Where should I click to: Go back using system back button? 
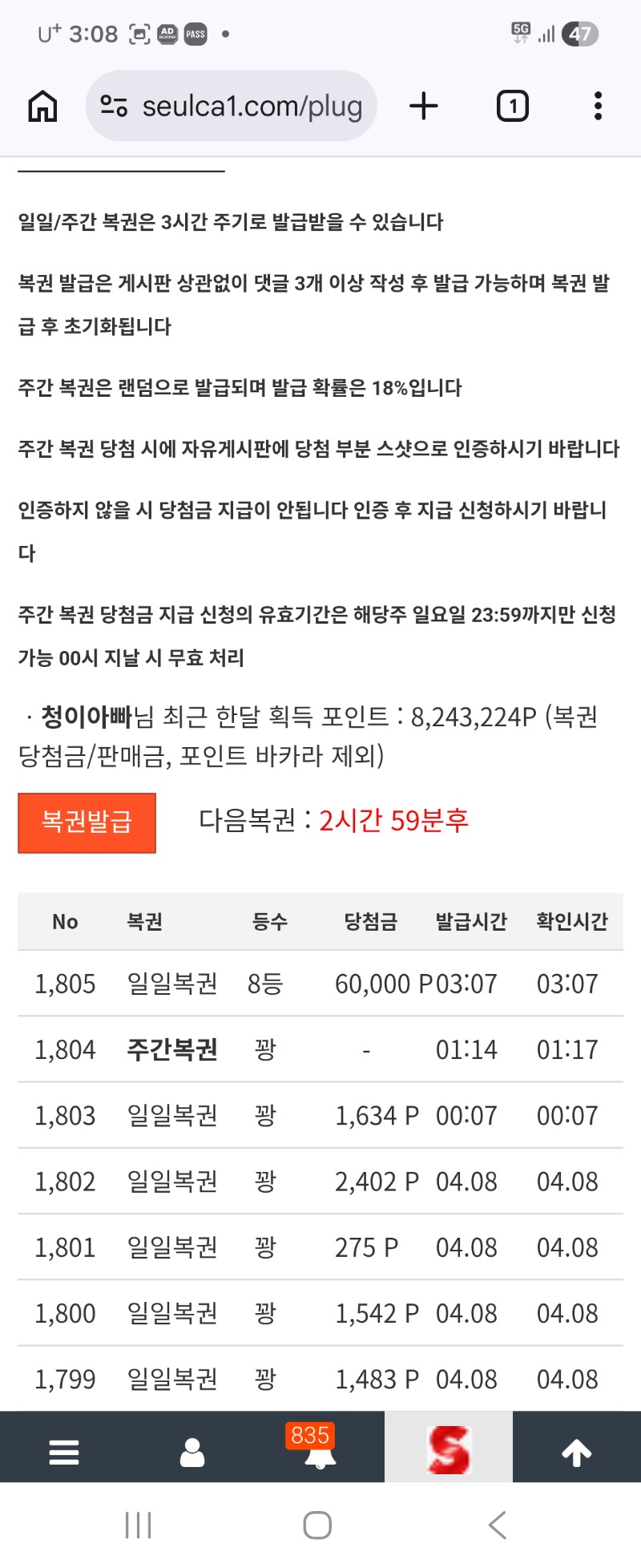coord(498,1525)
